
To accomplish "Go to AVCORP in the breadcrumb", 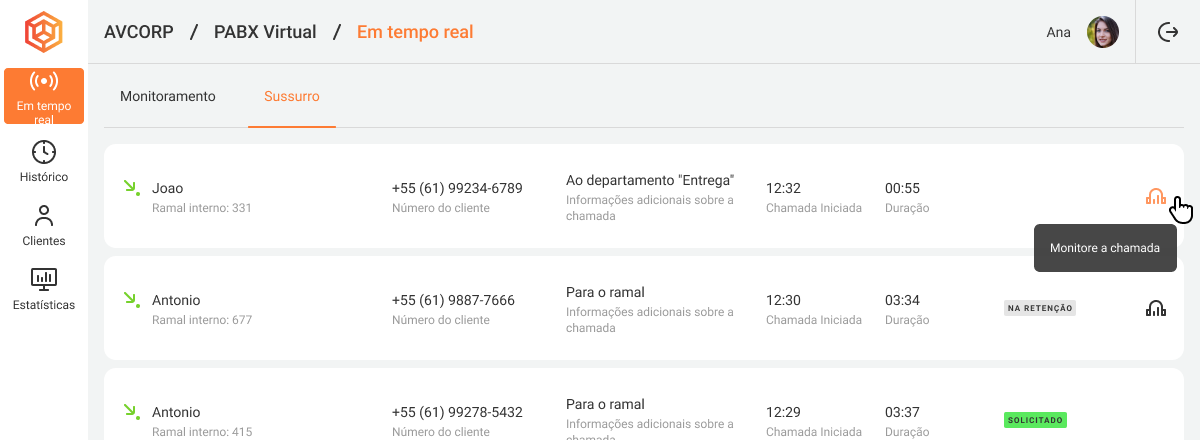I will tap(139, 32).
